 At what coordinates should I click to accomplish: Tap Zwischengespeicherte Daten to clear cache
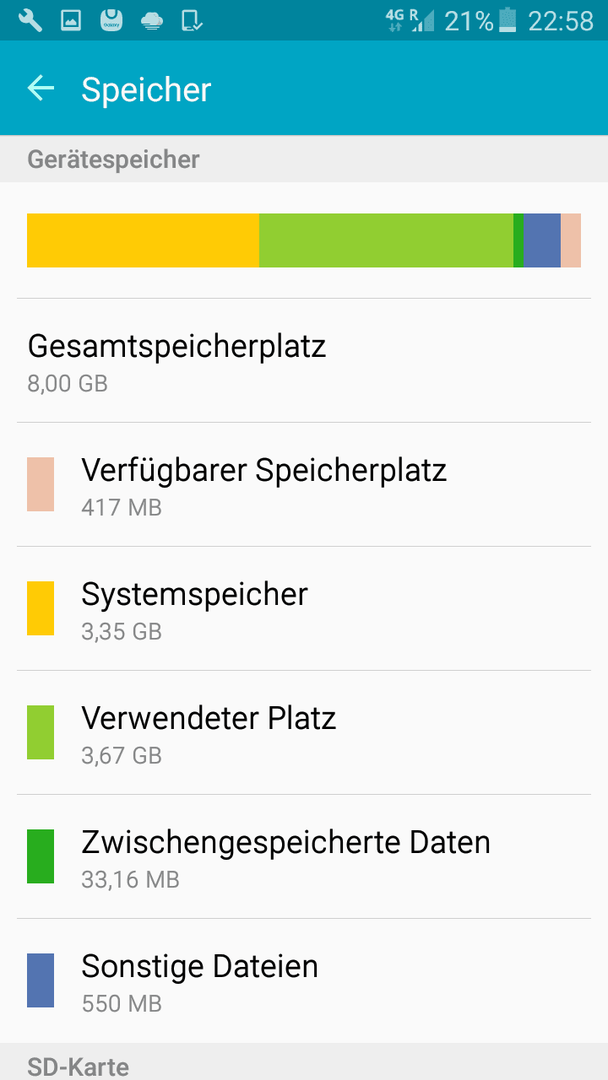304,856
